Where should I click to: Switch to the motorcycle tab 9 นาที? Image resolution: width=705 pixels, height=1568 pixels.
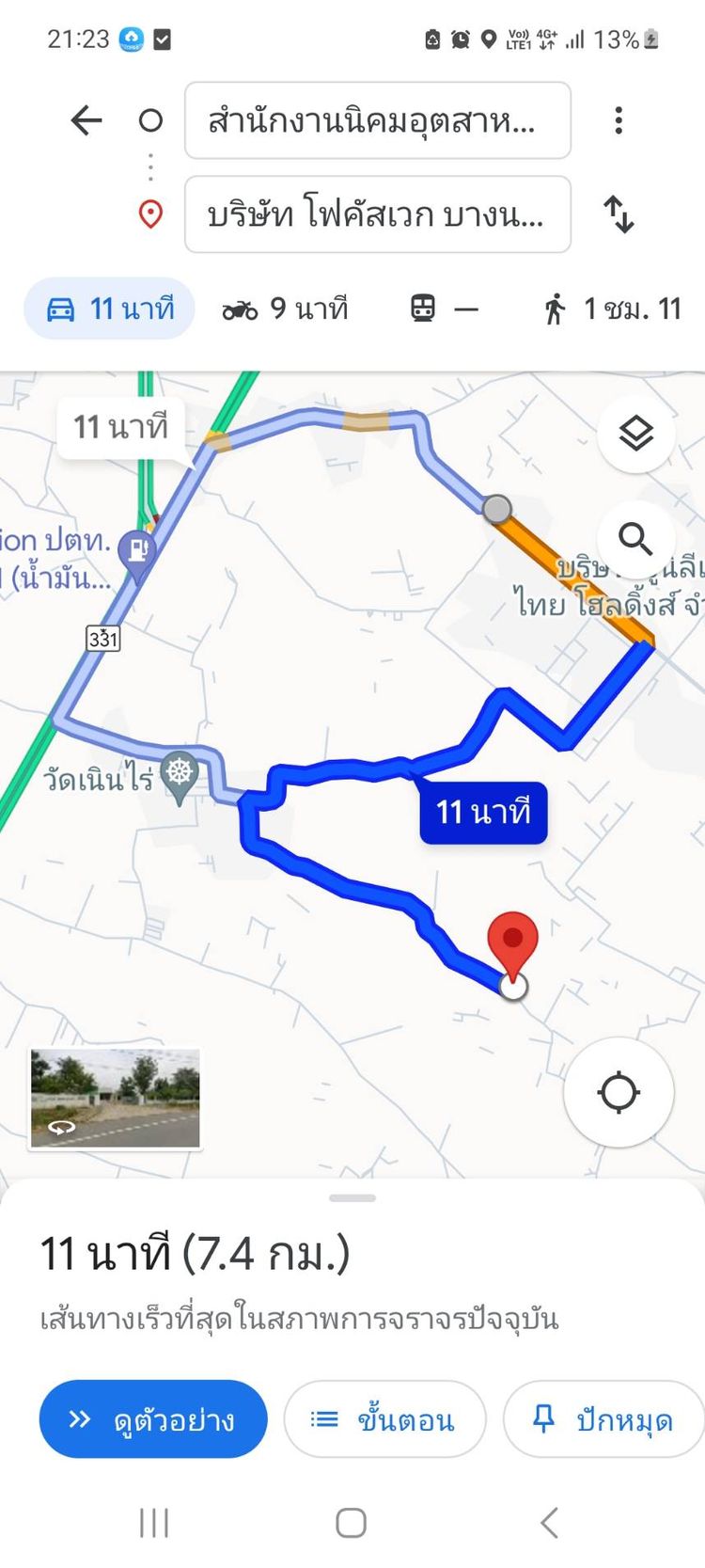[285, 309]
